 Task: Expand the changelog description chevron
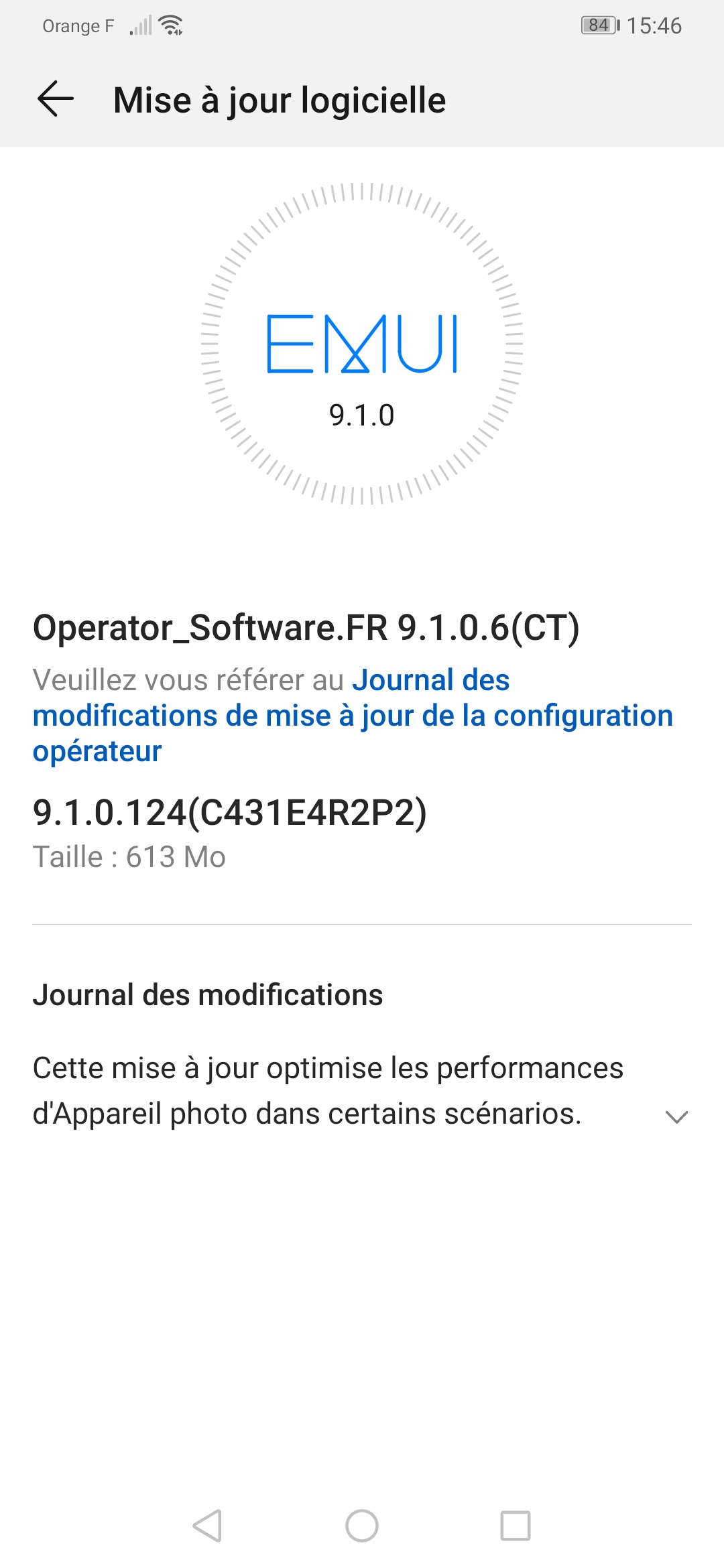676,1116
